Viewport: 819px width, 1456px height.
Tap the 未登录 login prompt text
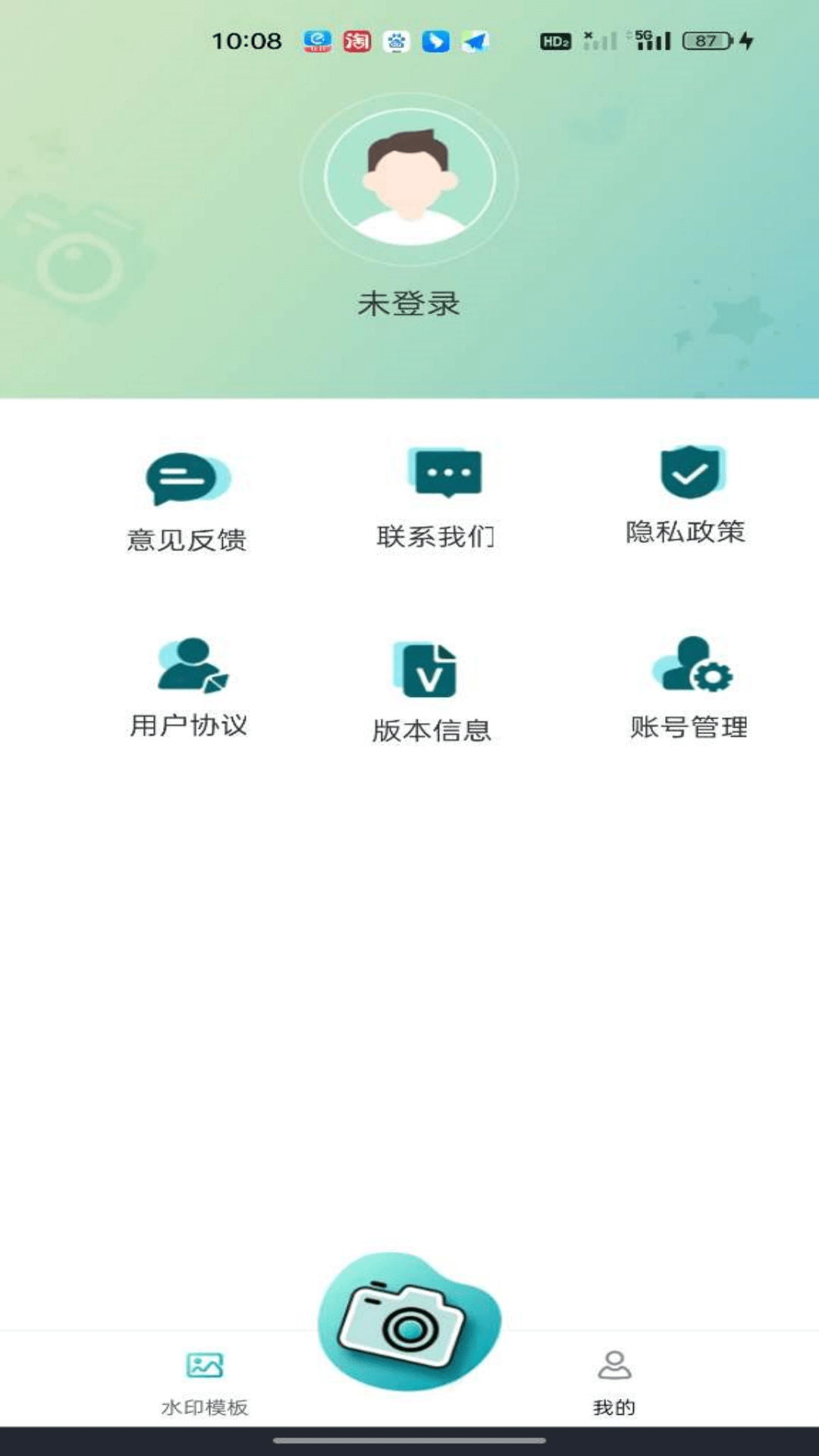pyautogui.click(x=409, y=303)
